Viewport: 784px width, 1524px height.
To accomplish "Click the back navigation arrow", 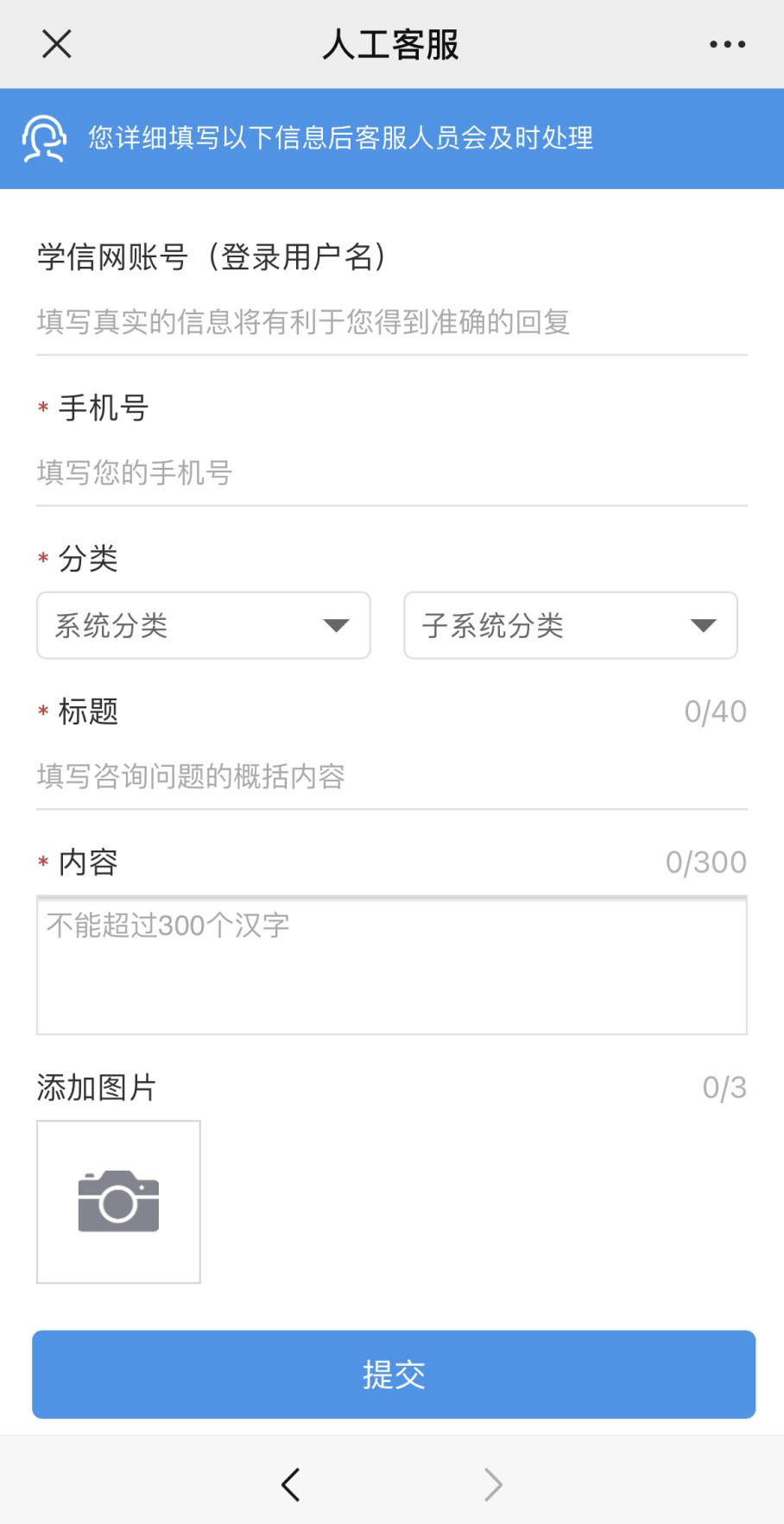I will [x=291, y=1483].
